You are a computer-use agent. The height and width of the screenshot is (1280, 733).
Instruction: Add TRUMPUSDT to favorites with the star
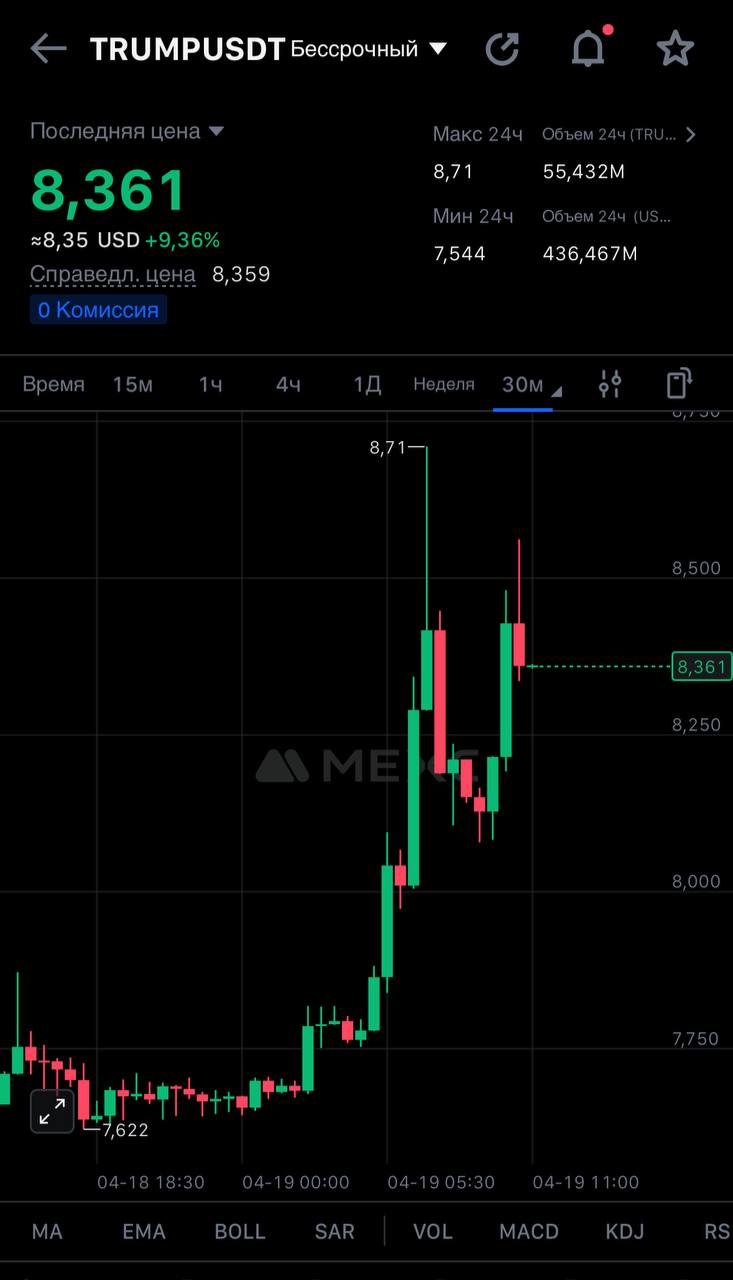click(675, 48)
